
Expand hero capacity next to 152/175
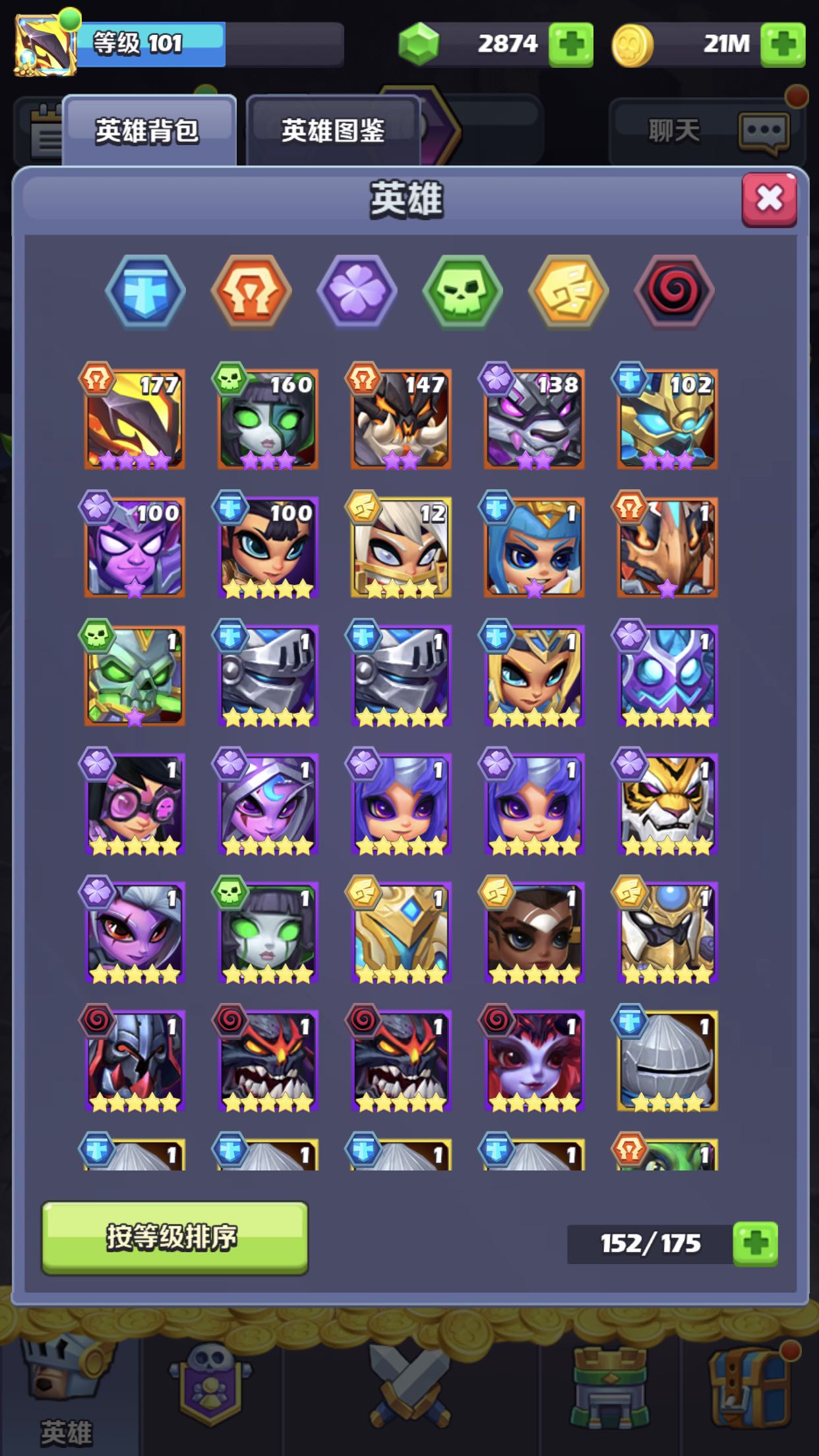pos(756,1244)
